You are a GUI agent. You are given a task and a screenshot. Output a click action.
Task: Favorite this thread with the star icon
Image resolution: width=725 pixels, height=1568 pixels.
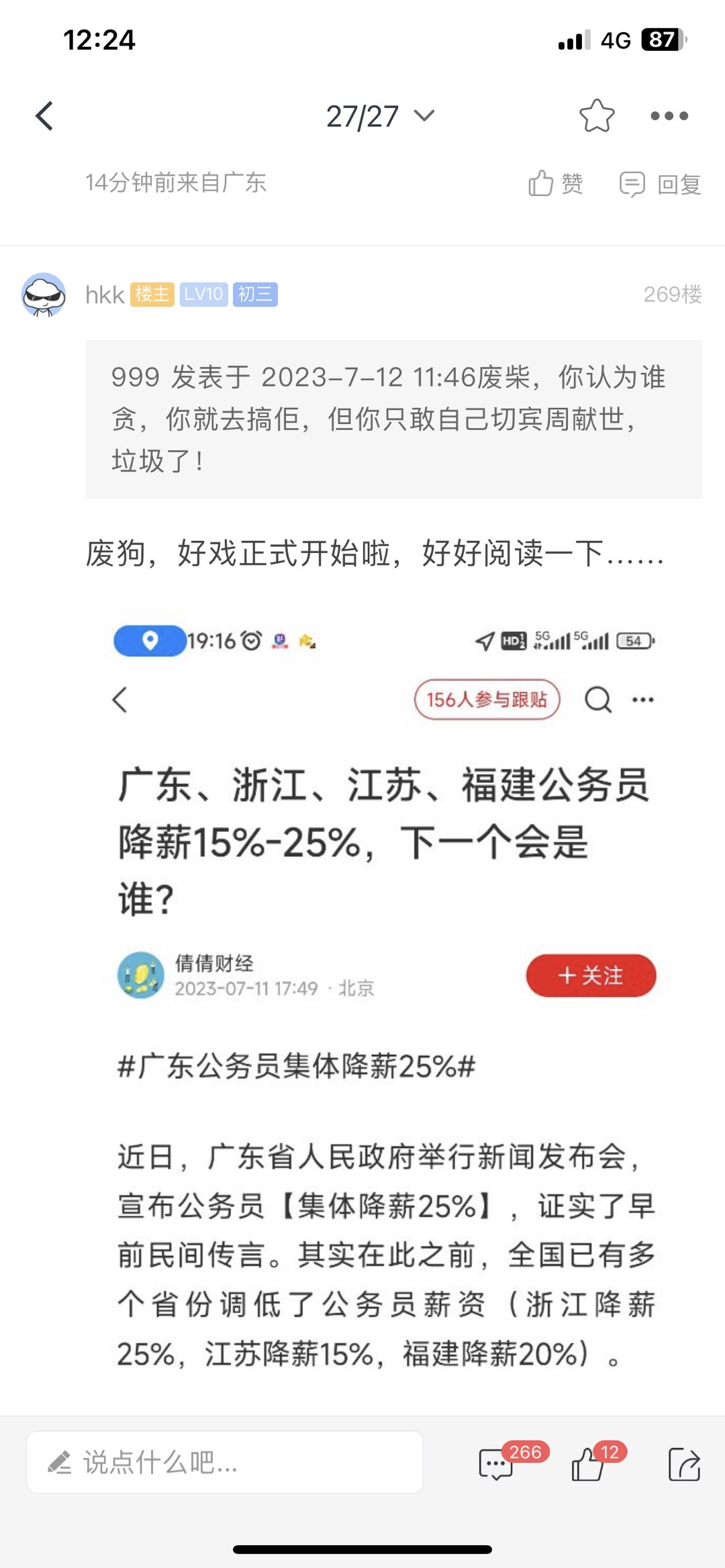coord(596,116)
